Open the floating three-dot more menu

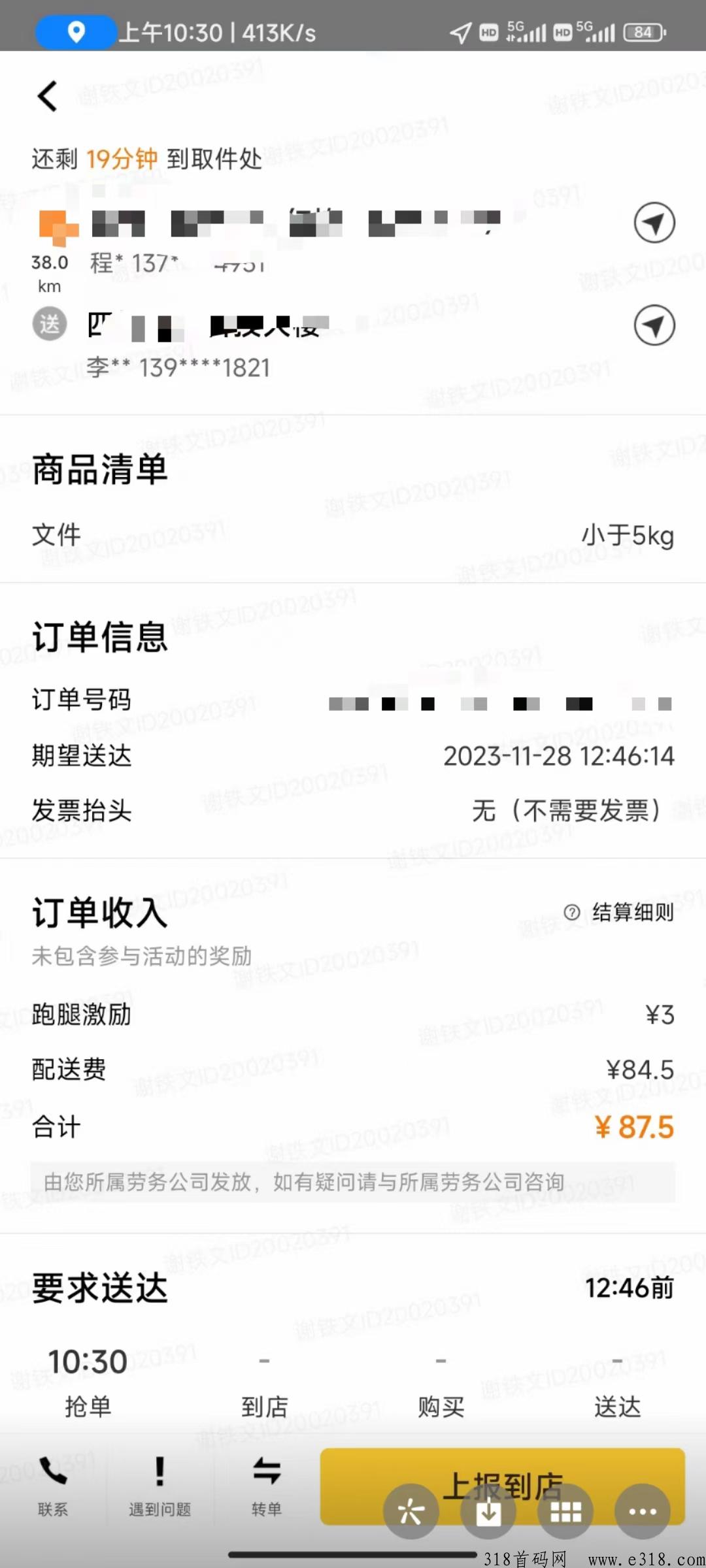click(643, 1511)
